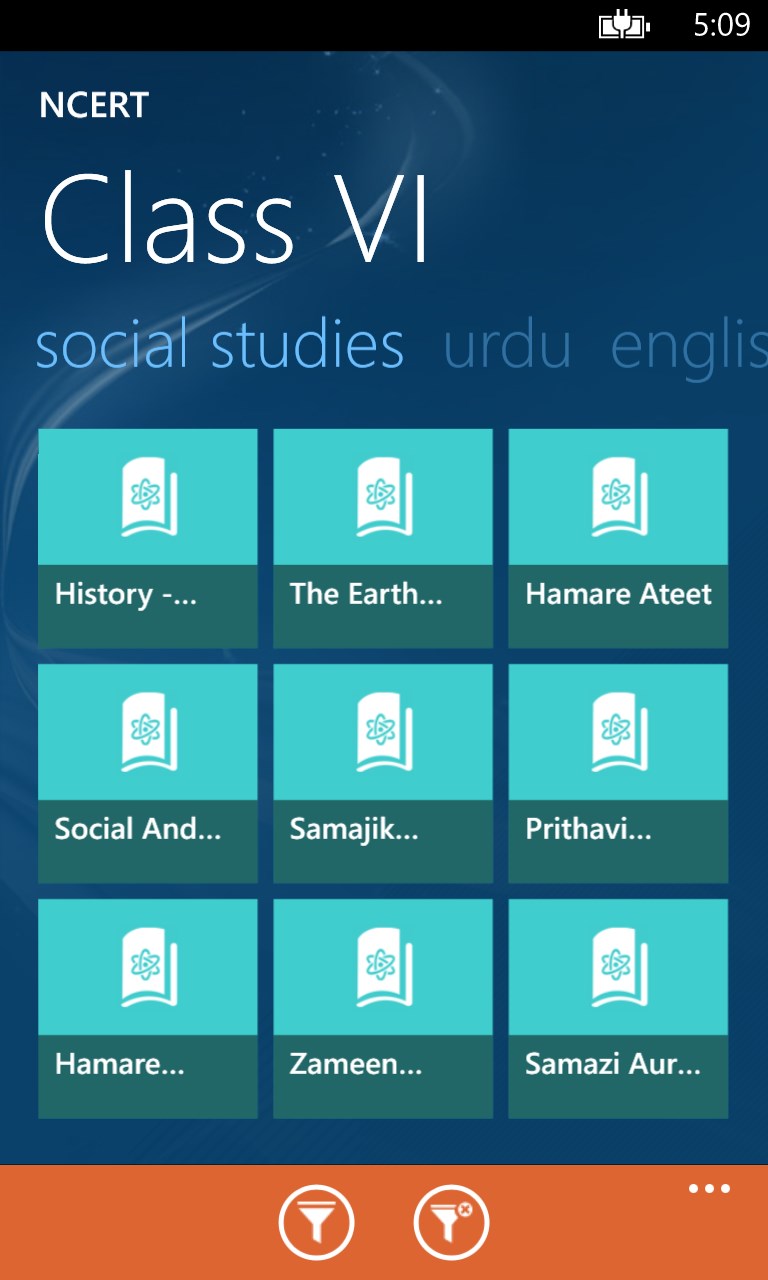Open the filter icon in the app bar
The height and width of the screenshot is (1280, 768).
click(x=316, y=1222)
